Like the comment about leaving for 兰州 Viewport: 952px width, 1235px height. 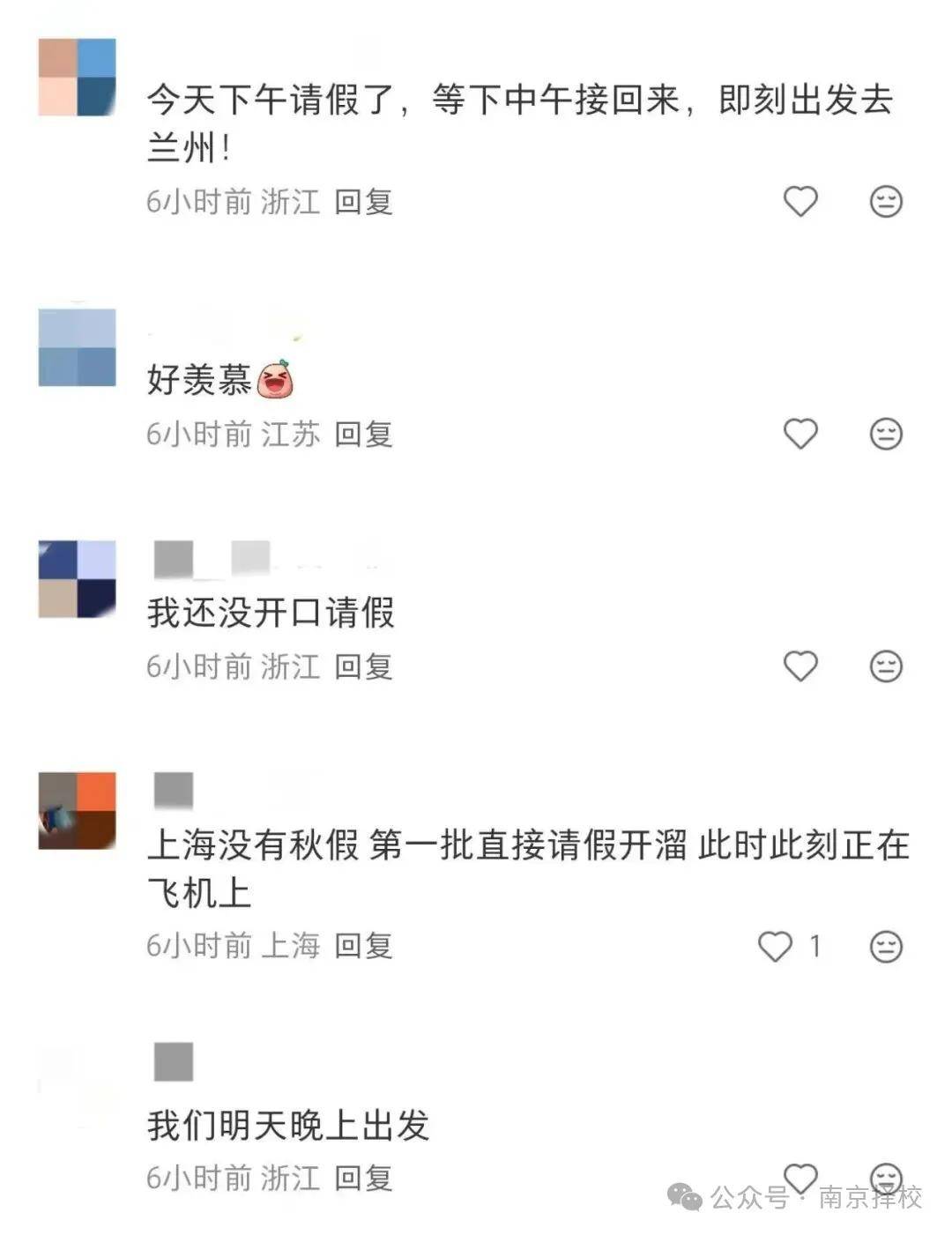click(800, 202)
